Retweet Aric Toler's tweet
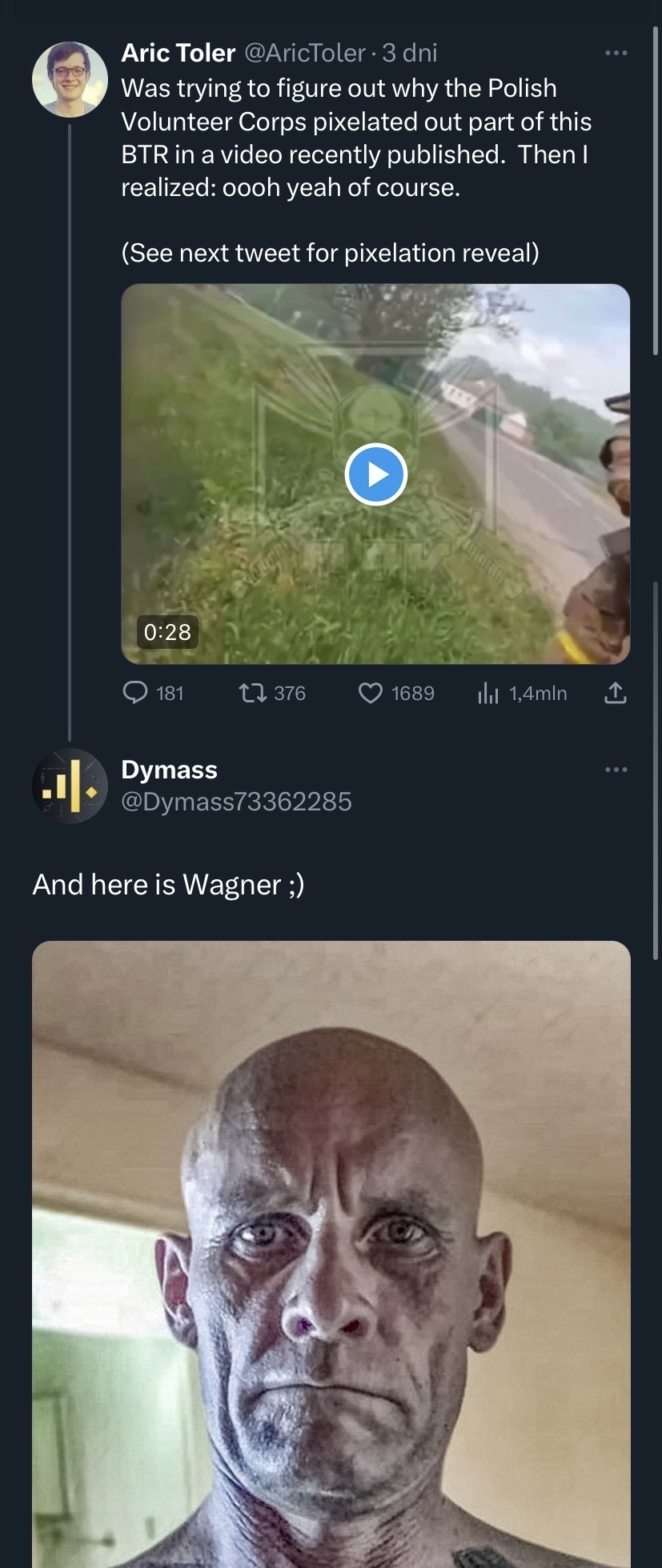Image resolution: width=662 pixels, height=1568 pixels. [x=253, y=693]
